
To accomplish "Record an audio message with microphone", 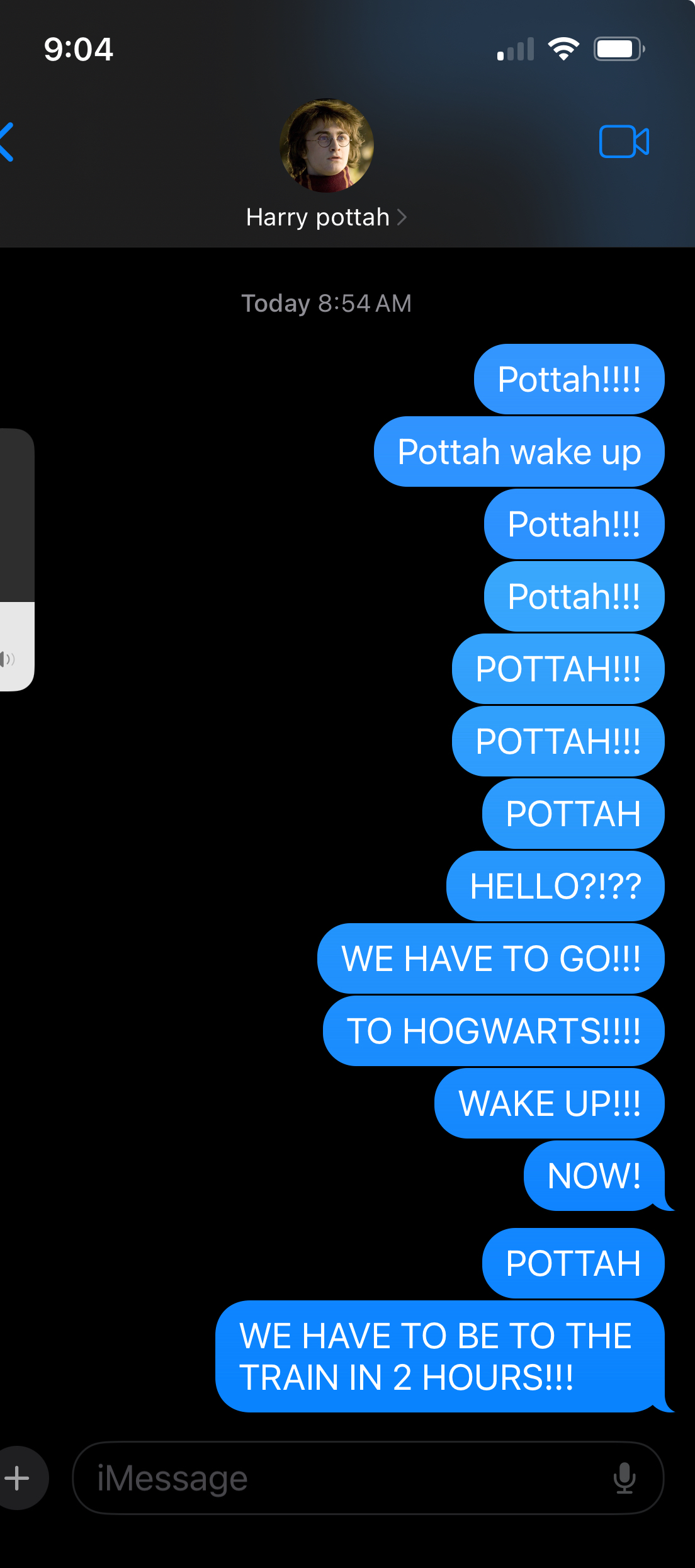I will [624, 1477].
